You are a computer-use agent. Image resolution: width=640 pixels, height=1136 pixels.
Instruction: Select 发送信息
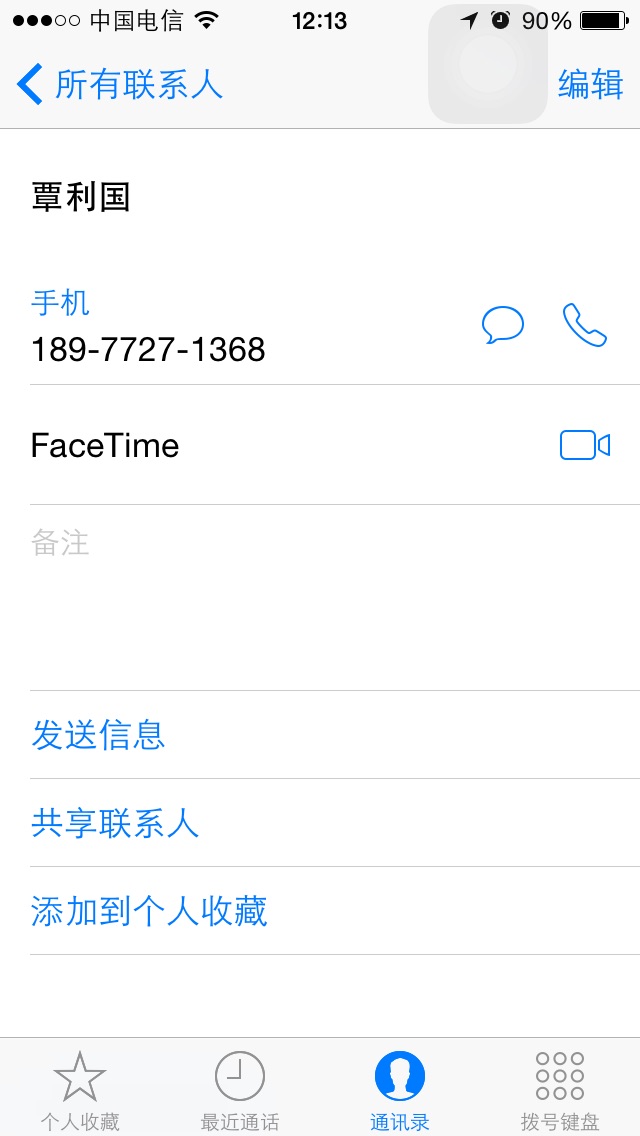tap(98, 735)
